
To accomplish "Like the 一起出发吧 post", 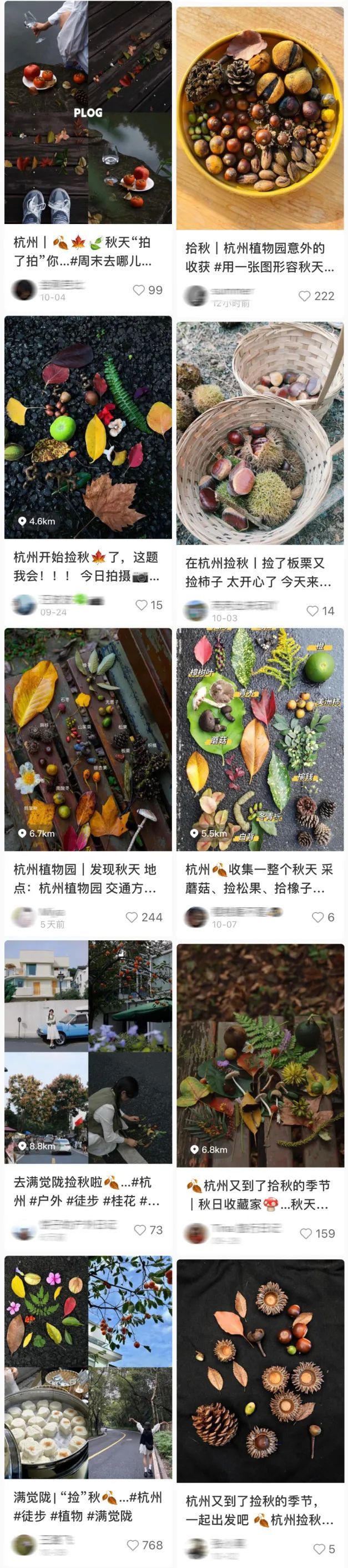I will 319,1549.
